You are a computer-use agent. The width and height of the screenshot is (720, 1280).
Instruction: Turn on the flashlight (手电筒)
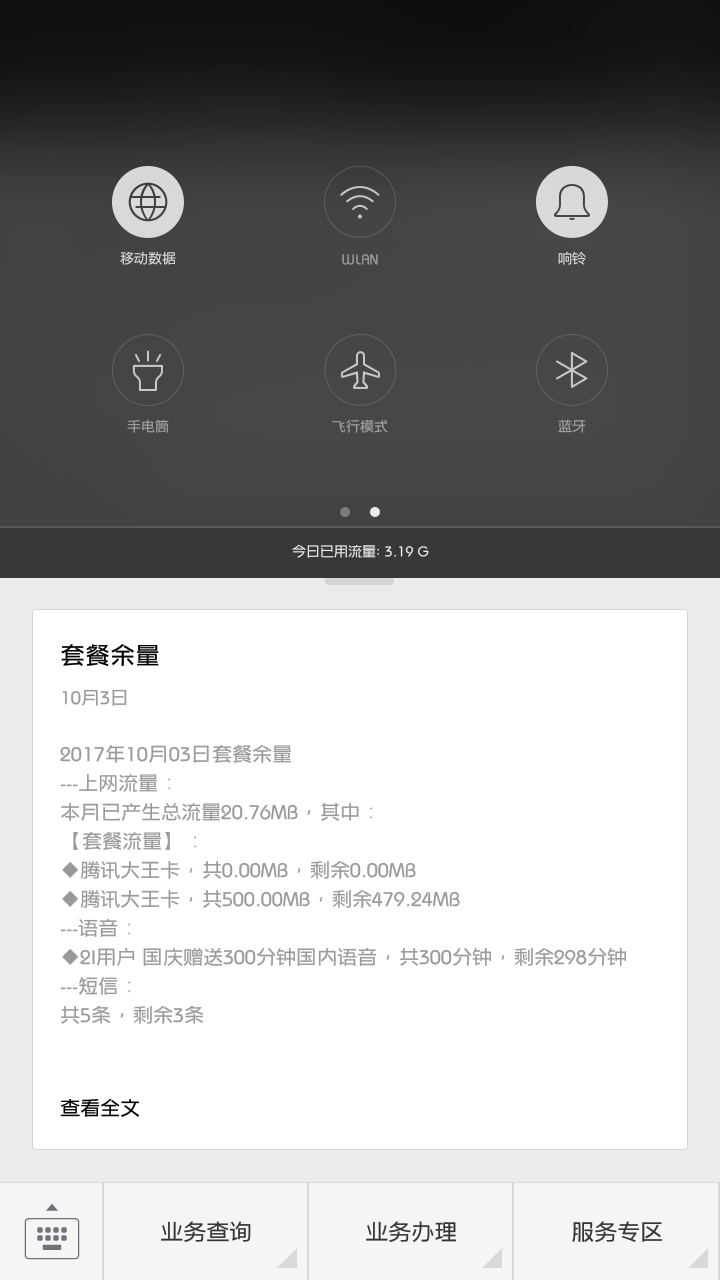click(x=148, y=370)
